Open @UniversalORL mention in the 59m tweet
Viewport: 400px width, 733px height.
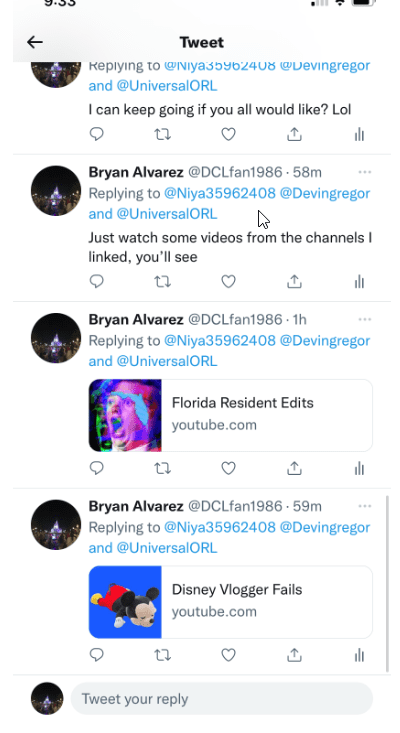[x=167, y=547]
